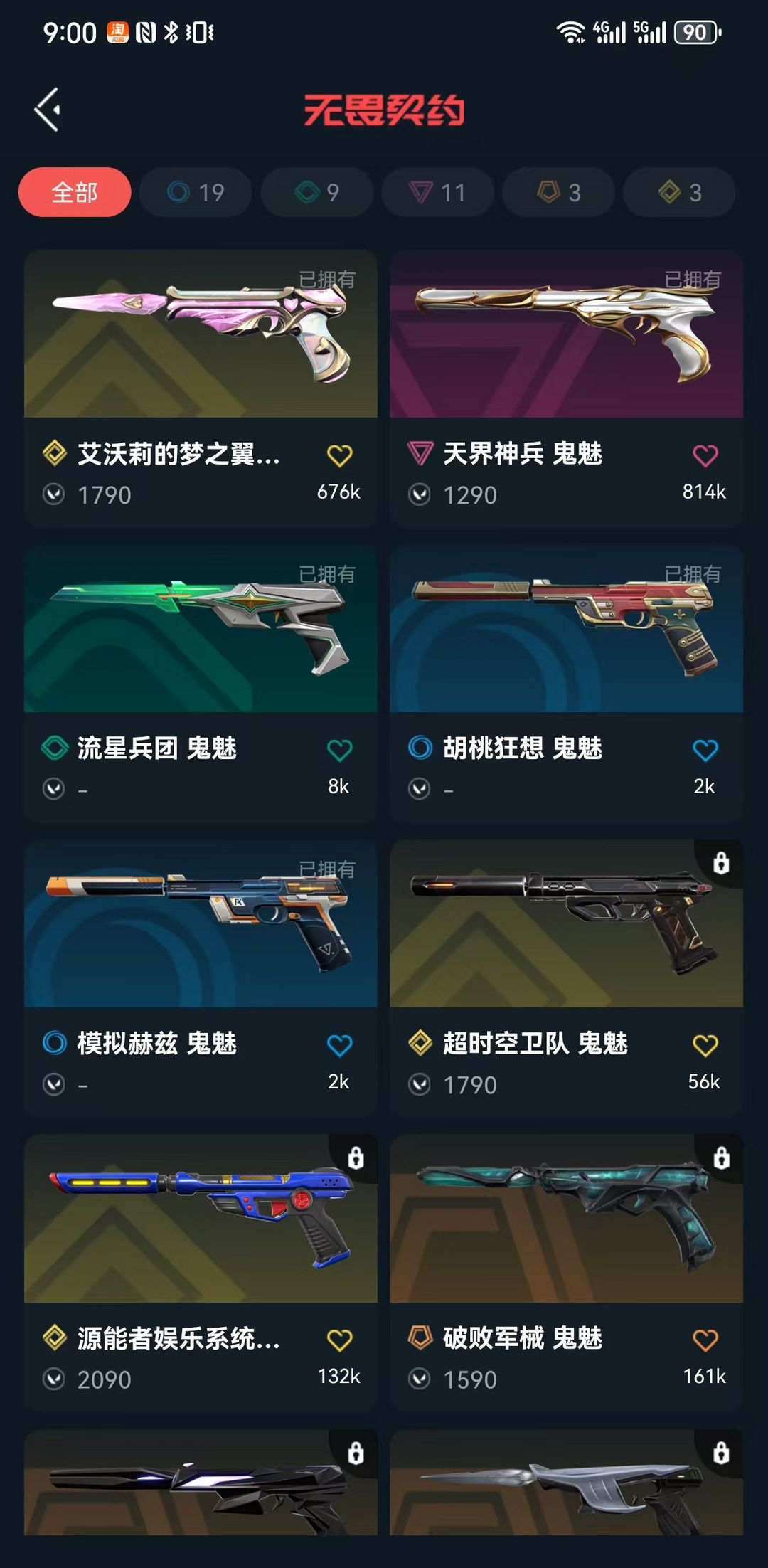Open the 流星兵团 鬼魅 skin card
This screenshot has height=1568, width=768.
pos(201,684)
